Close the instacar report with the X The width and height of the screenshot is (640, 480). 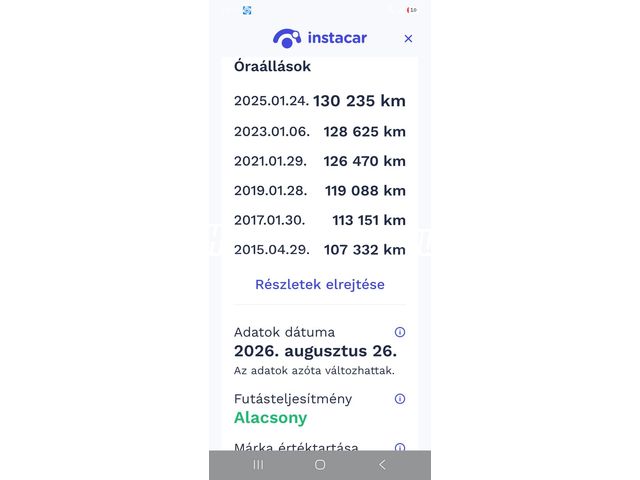tap(408, 39)
